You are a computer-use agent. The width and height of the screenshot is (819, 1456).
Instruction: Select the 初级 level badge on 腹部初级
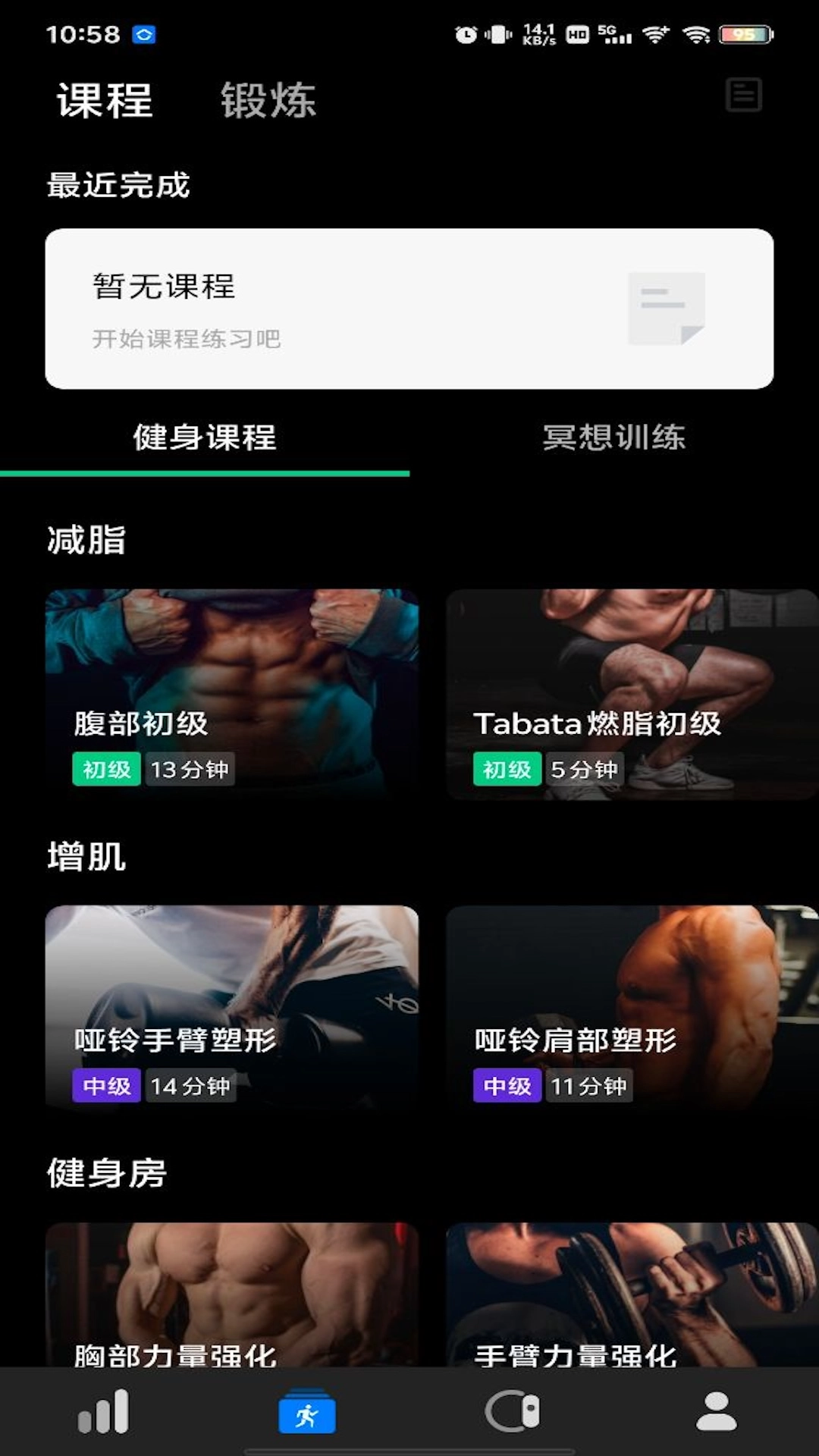click(106, 769)
